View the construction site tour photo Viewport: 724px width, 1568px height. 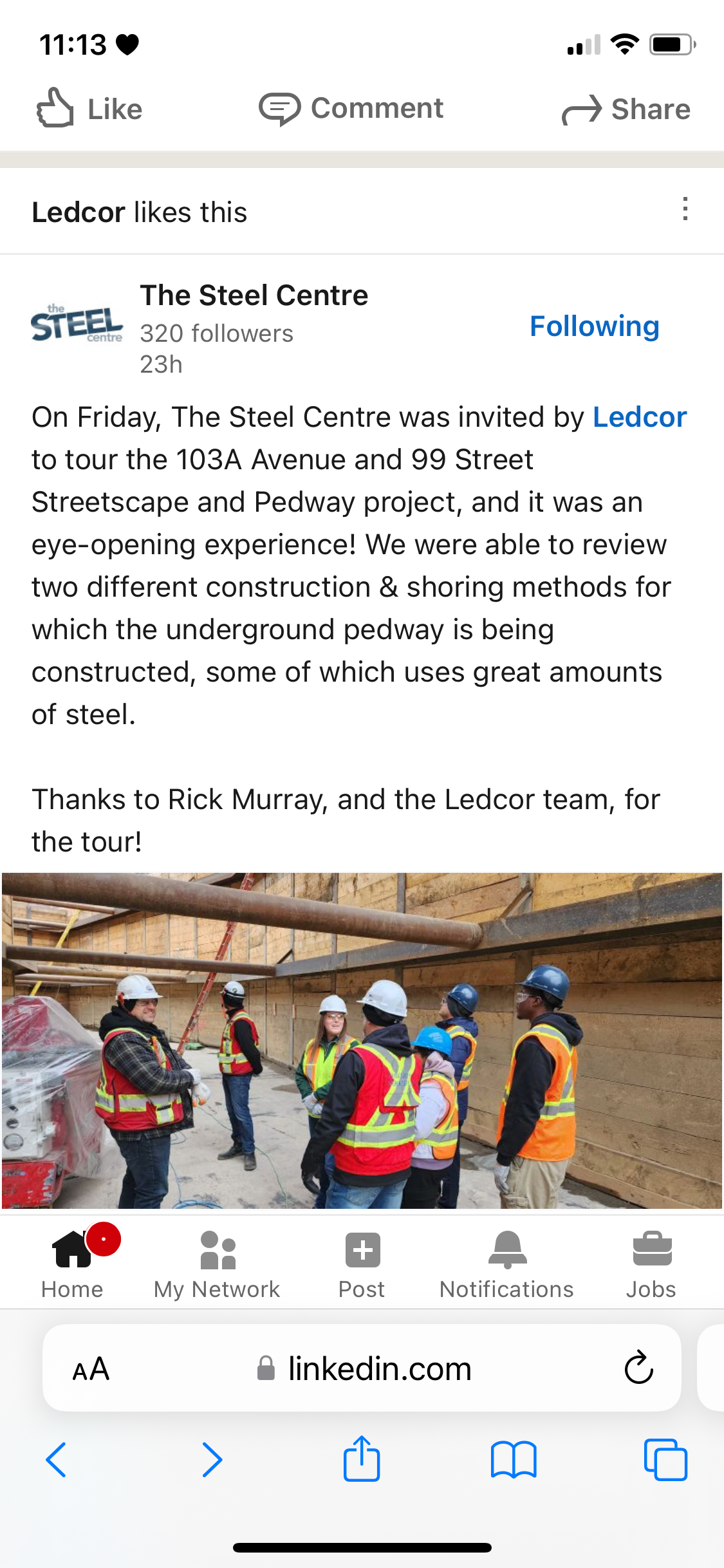click(x=362, y=1040)
